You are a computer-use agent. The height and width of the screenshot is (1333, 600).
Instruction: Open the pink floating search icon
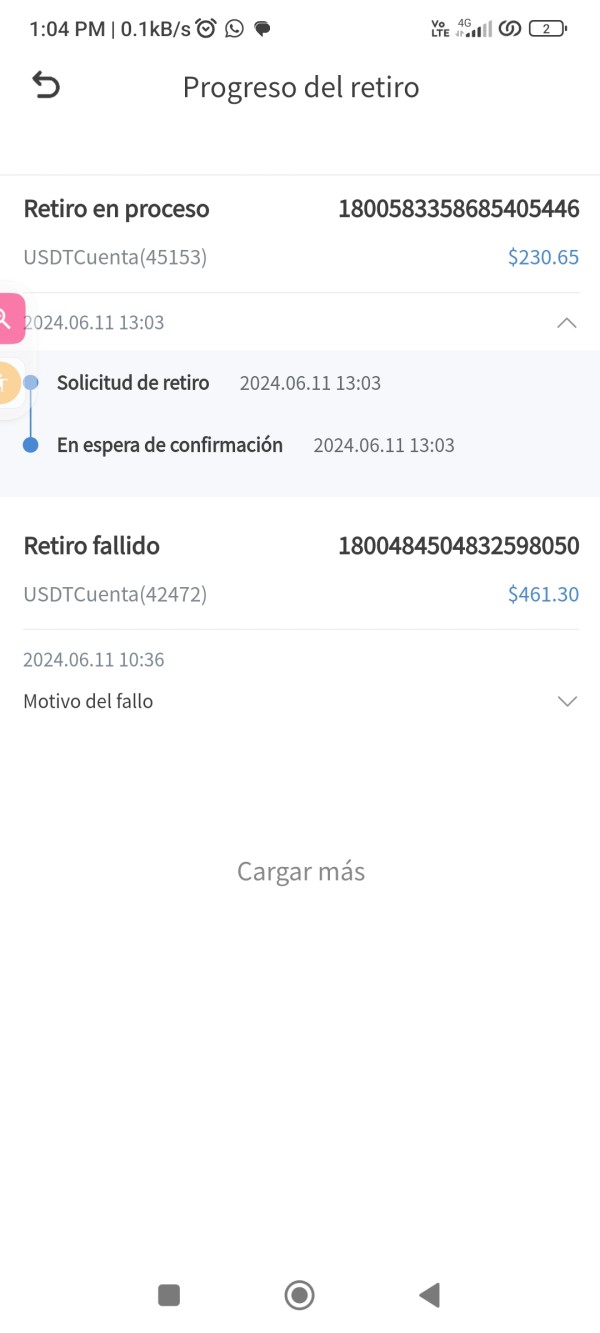coord(11,319)
